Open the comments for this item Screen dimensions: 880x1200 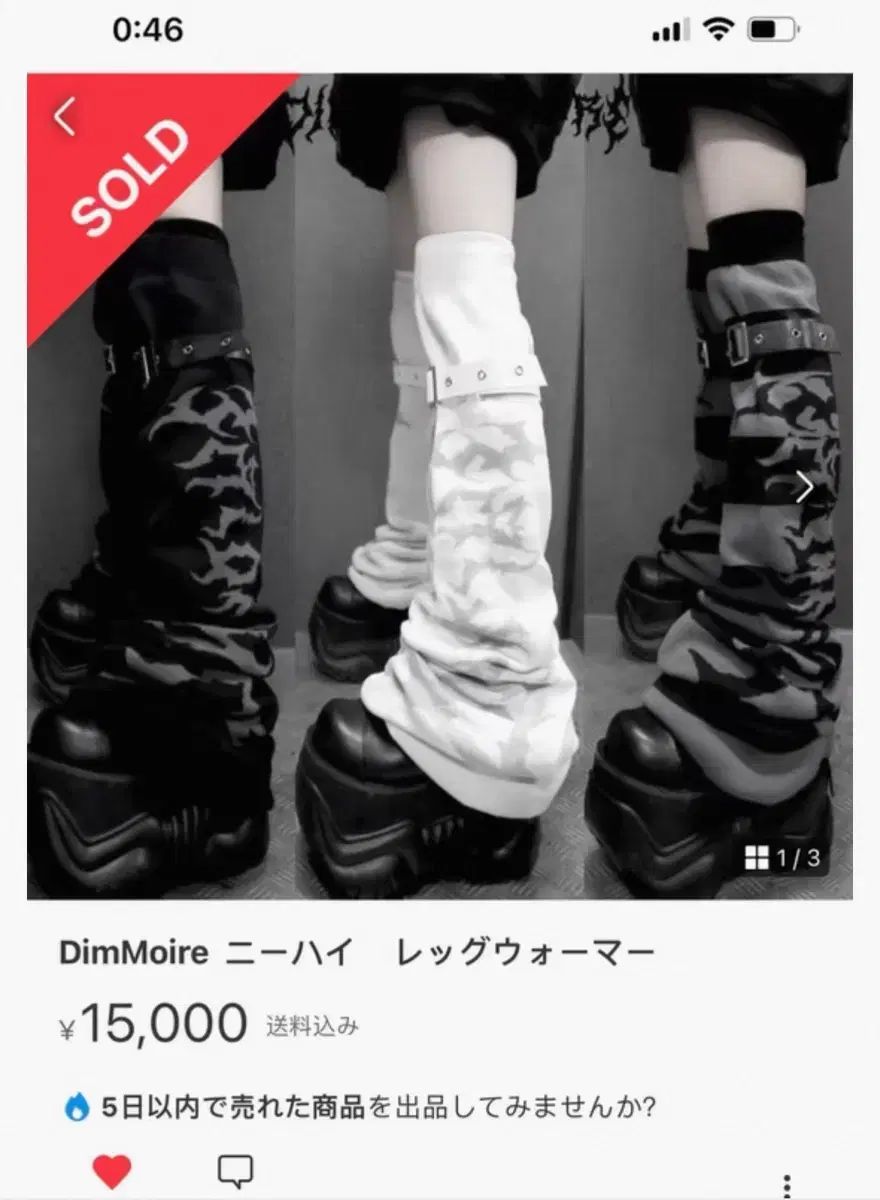point(235,1171)
